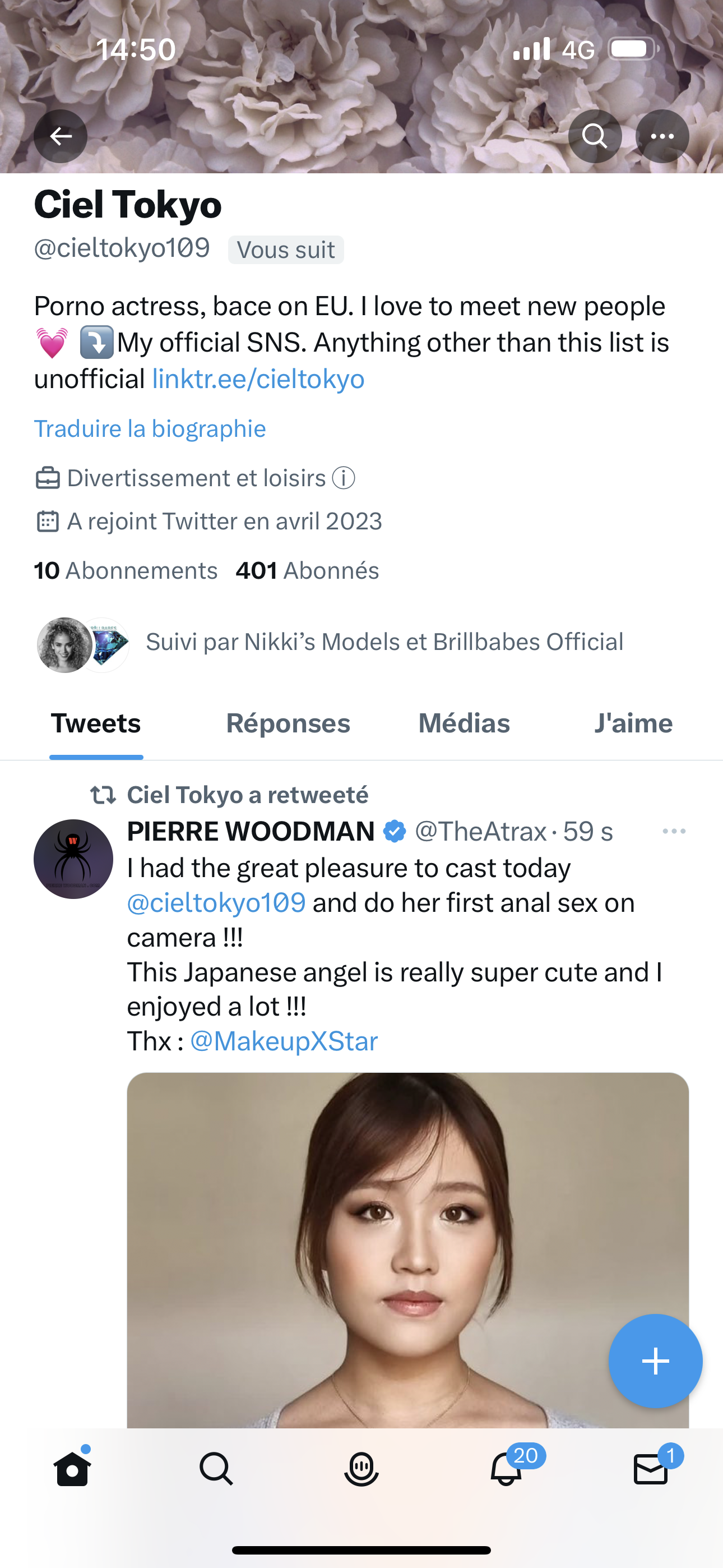The image size is (723, 1568).
Task: Go back using the arrow icon
Action: coord(61,136)
